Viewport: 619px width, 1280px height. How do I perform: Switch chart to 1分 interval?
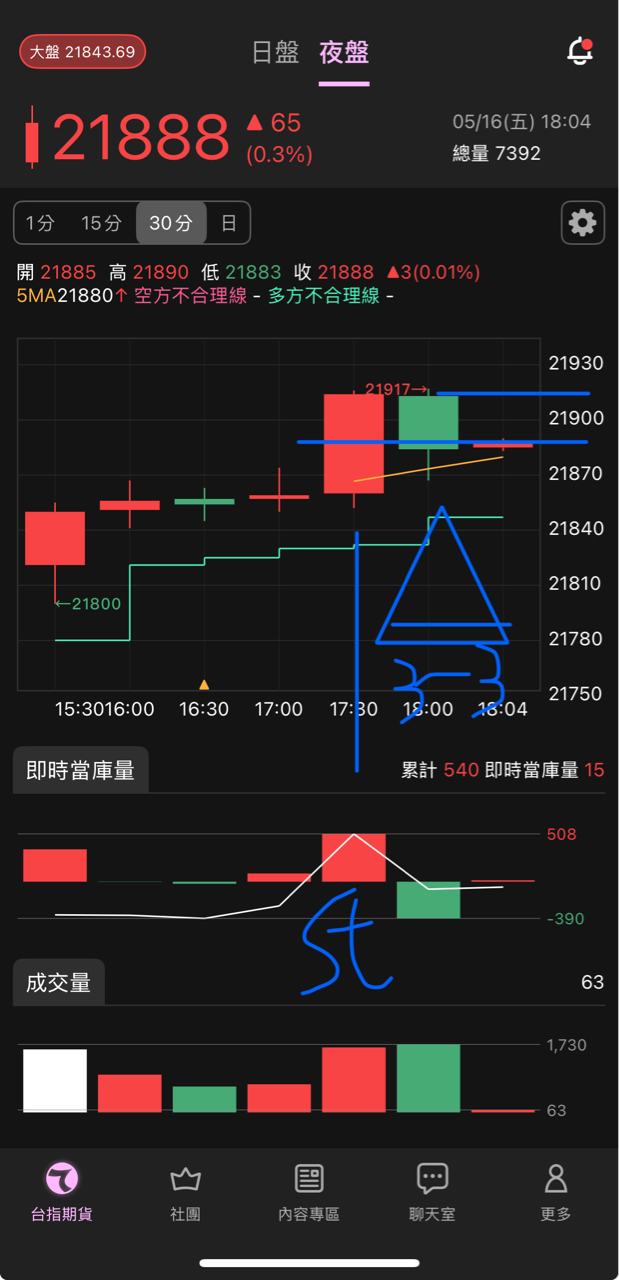click(x=41, y=223)
